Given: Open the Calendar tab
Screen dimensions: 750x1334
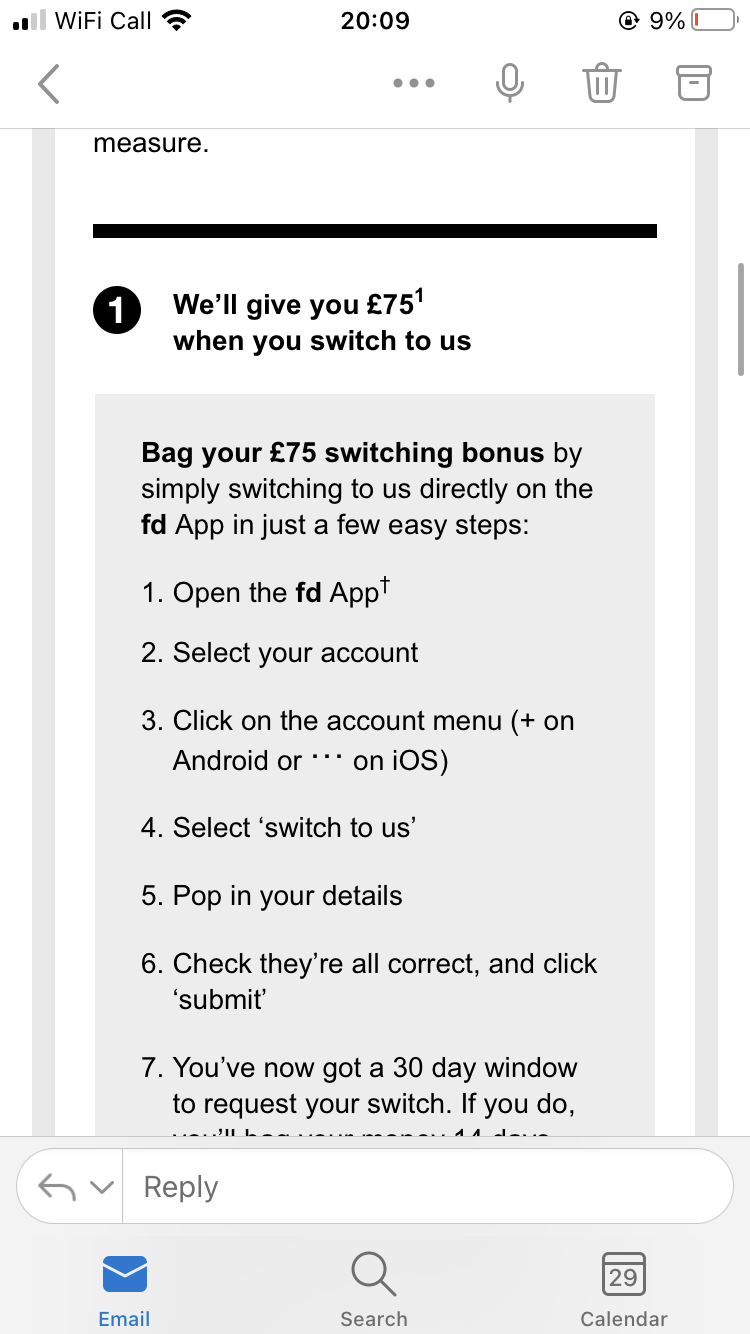Looking at the screenshot, I should (623, 1289).
